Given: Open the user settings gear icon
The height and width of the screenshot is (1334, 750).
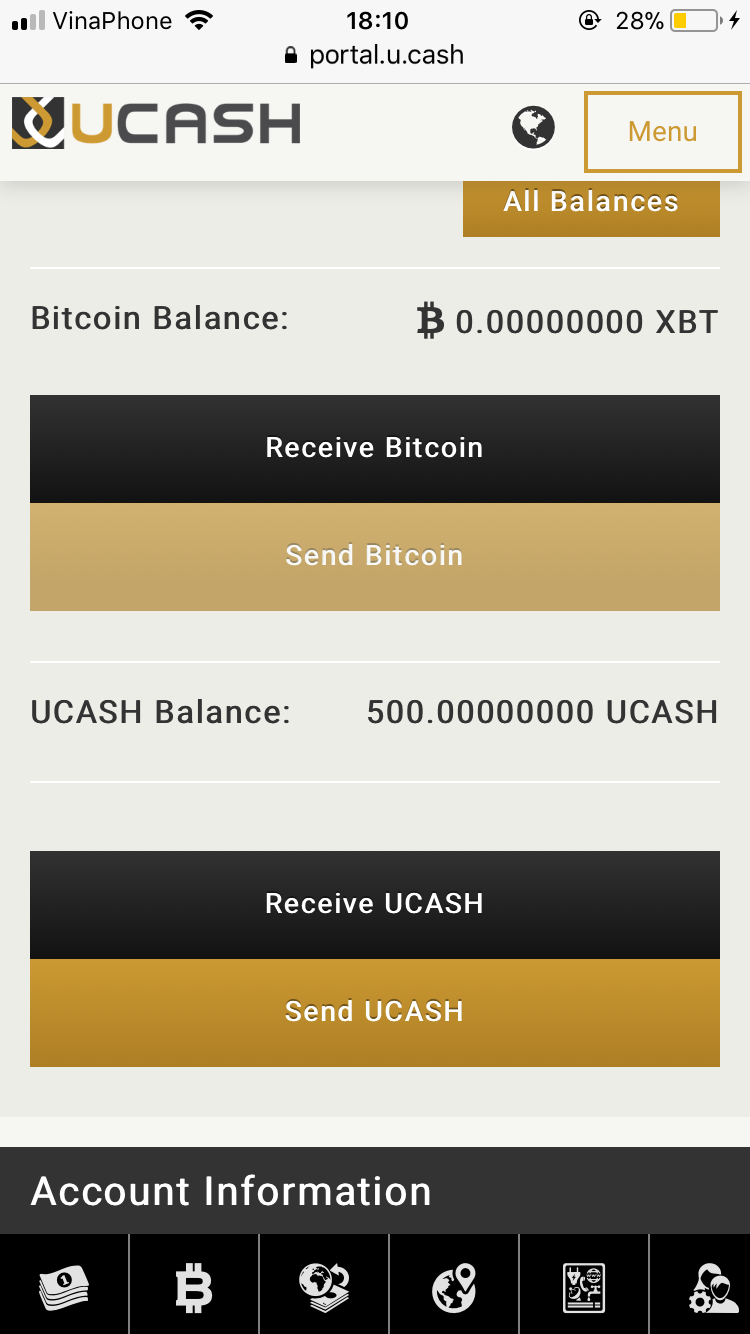Looking at the screenshot, I should click(712, 1288).
